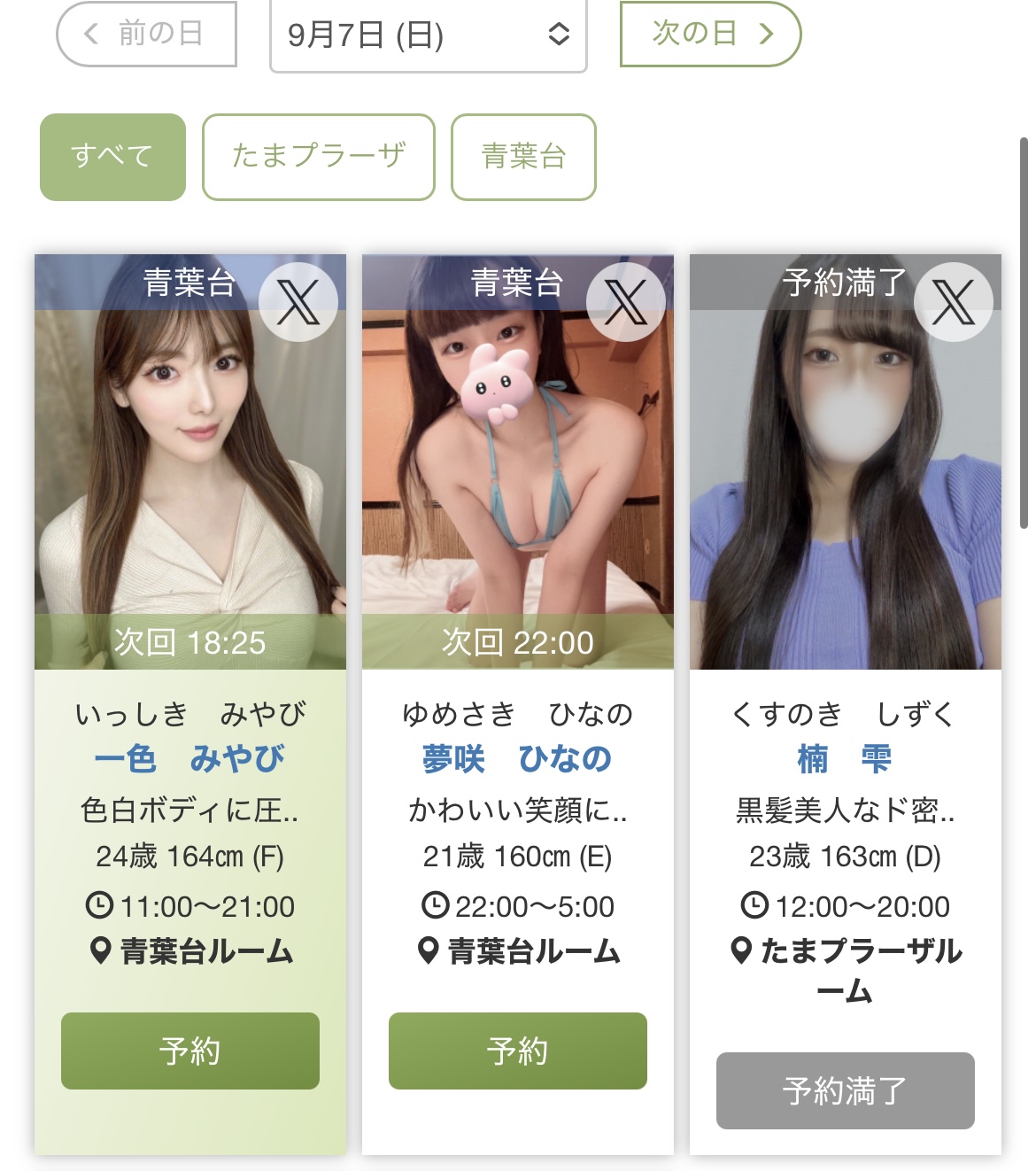Open X profile of 夢咲 ひなの
This screenshot has height=1171, width=1036.
point(626,302)
